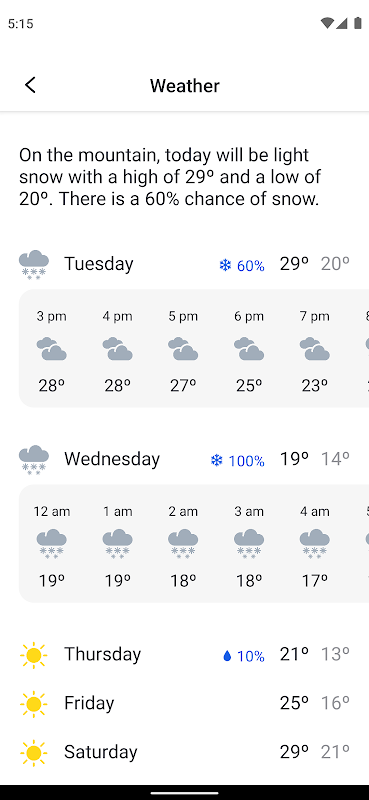Expand the Friday forecast row
Image resolution: width=369 pixels, height=800 pixels.
click(184, 703)
